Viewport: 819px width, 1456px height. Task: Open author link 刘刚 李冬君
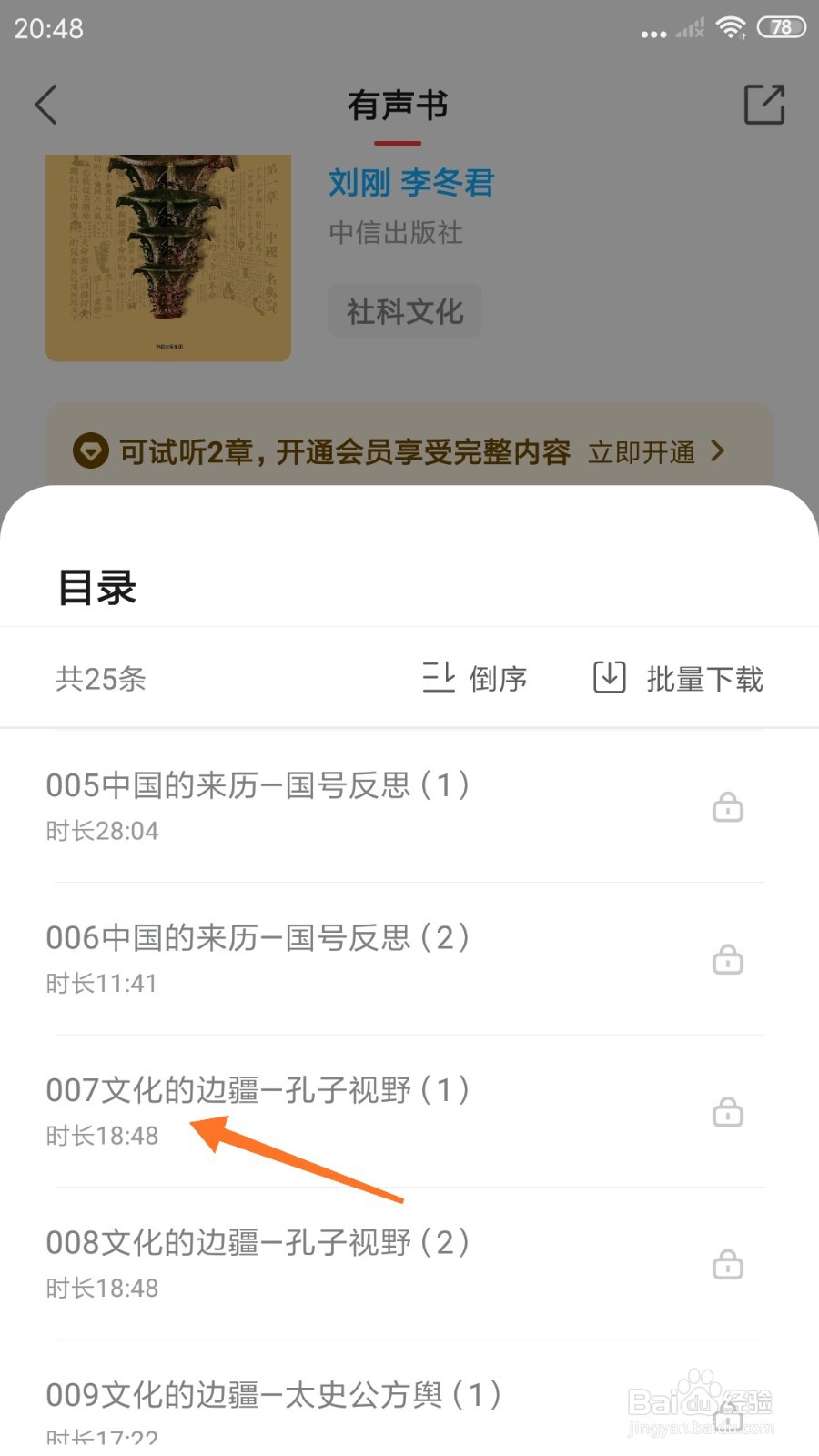click(x=409, y=182)
